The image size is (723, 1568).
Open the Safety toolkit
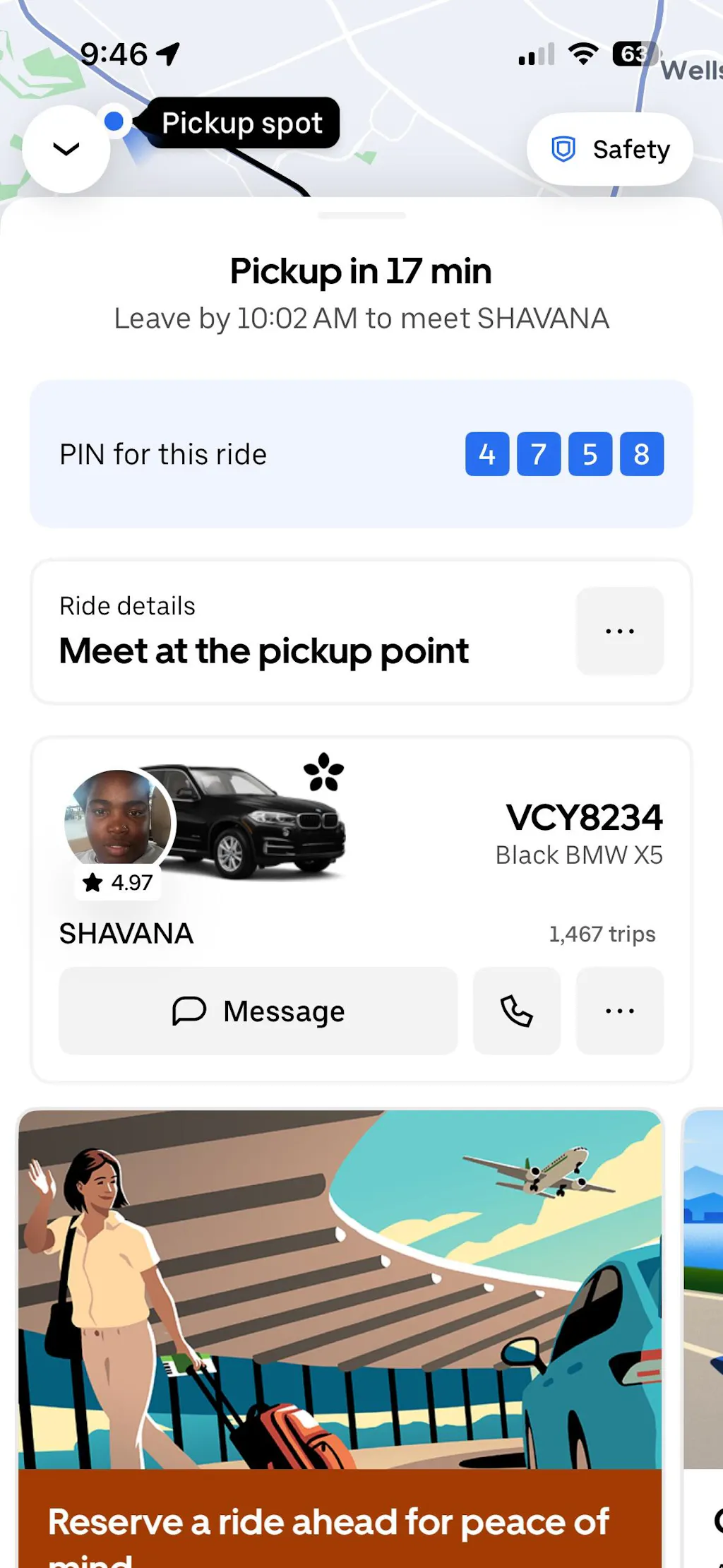[x=610, y=150]
